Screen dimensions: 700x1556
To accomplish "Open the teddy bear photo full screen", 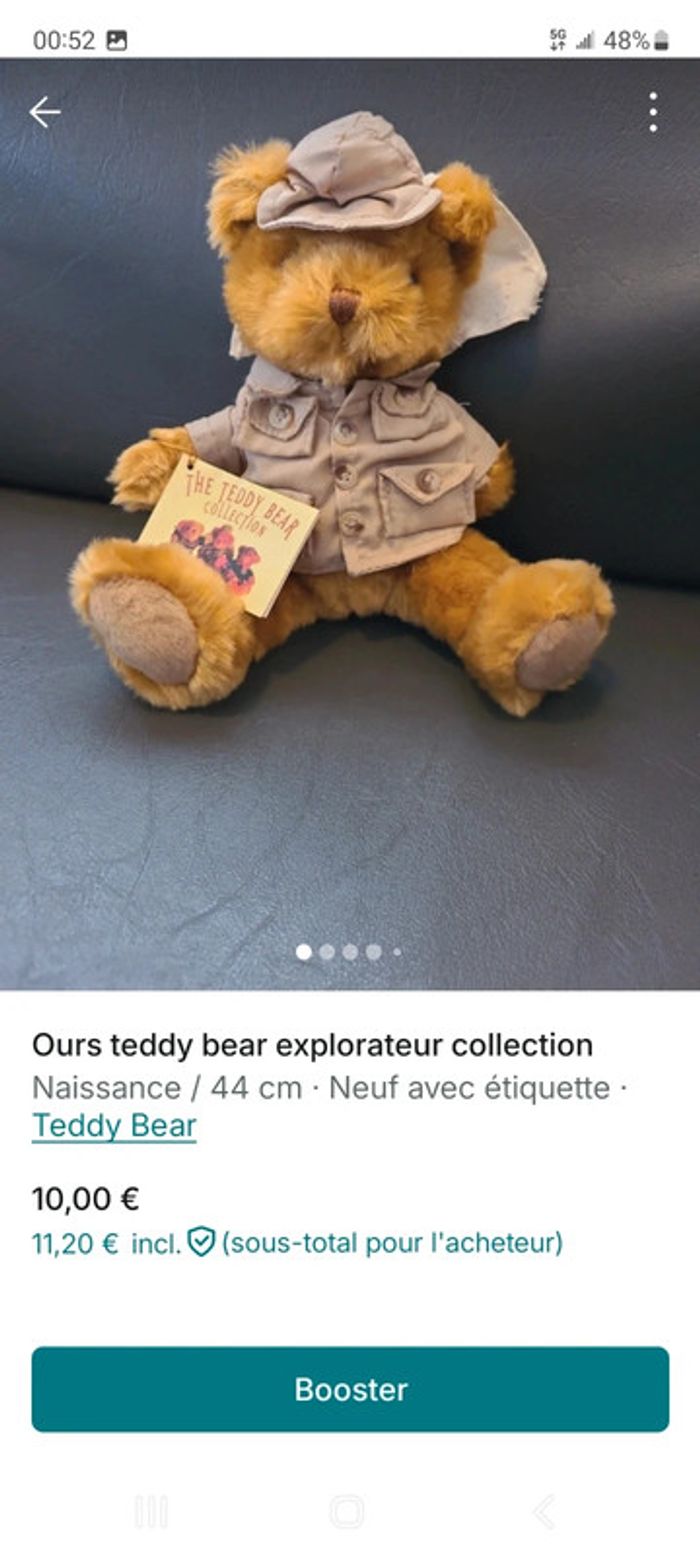I will pos(350,500).
